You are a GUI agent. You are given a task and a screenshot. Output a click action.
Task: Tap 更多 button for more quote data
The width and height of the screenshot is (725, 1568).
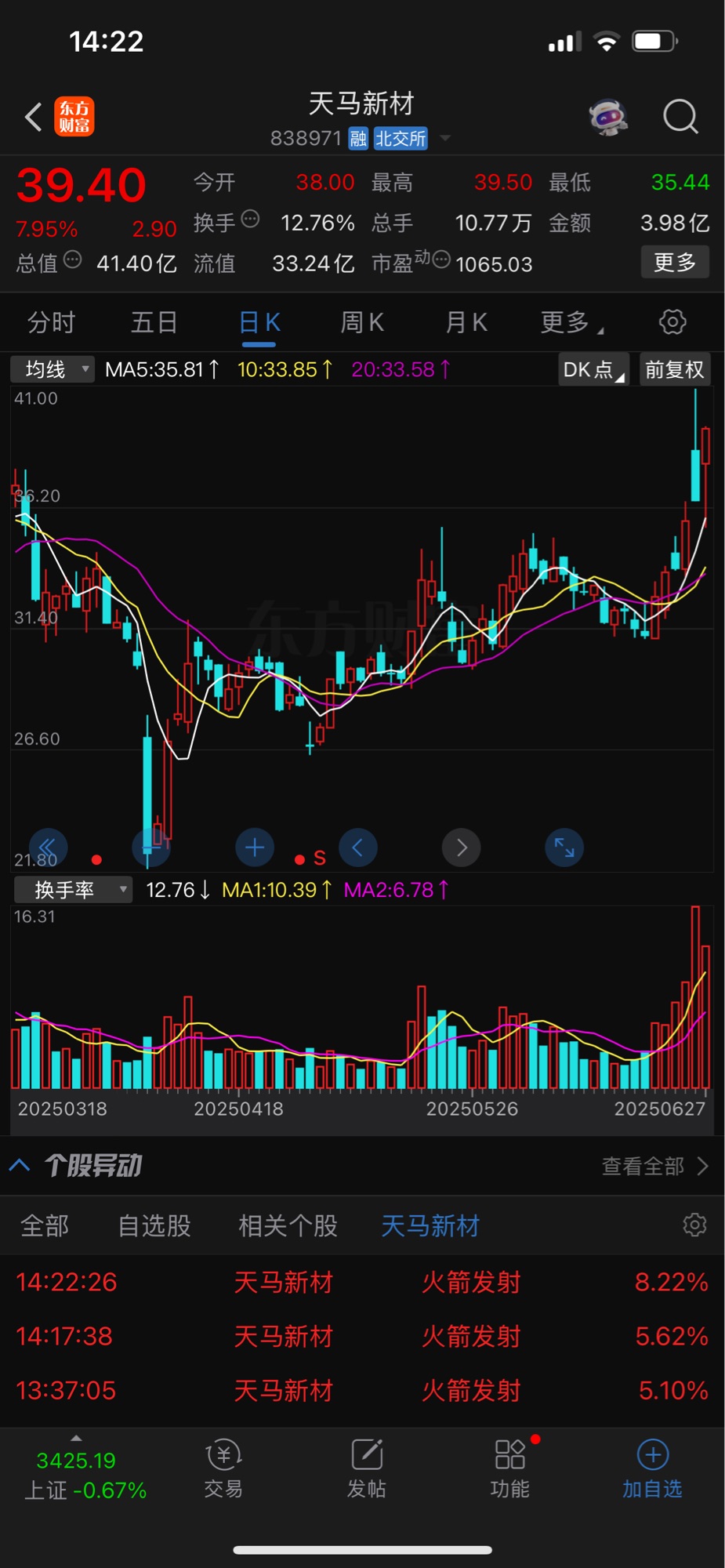click(675, 262)
